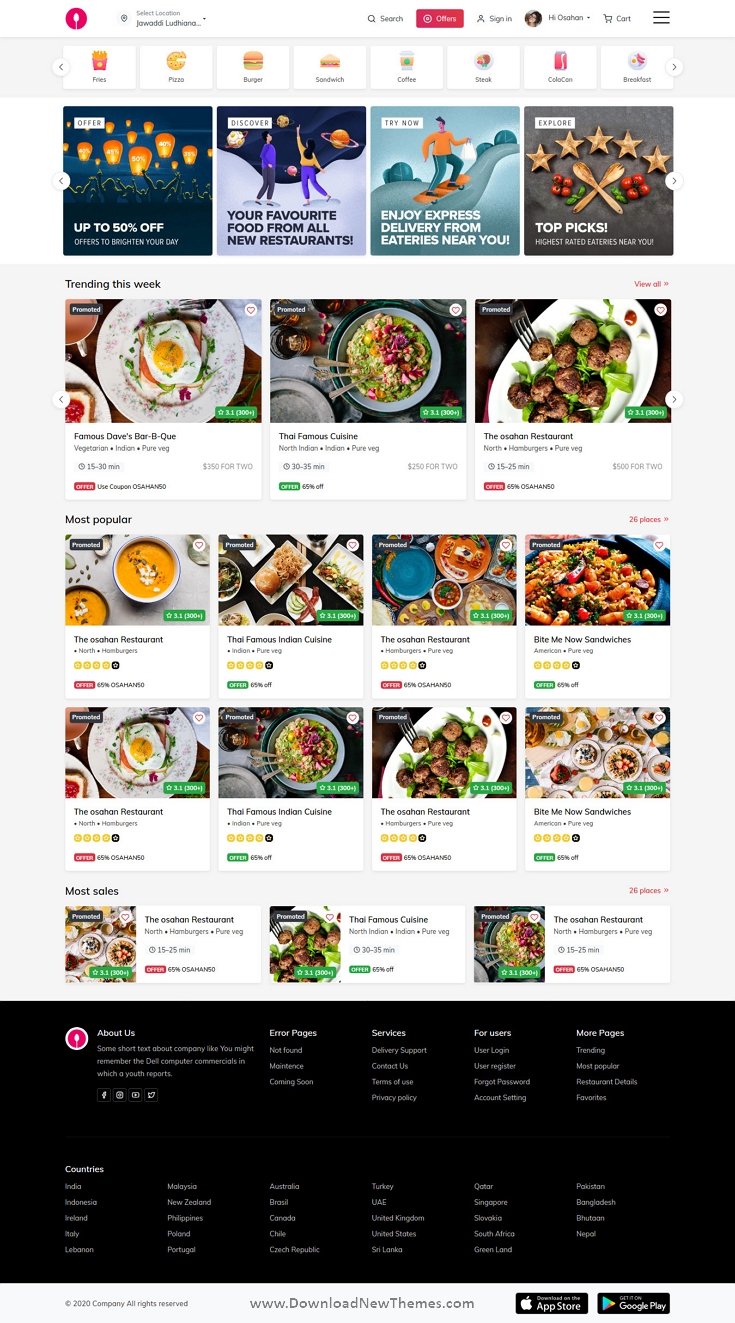
Task: Open the Top Picks banner
Action: click(x=598, y=181)
